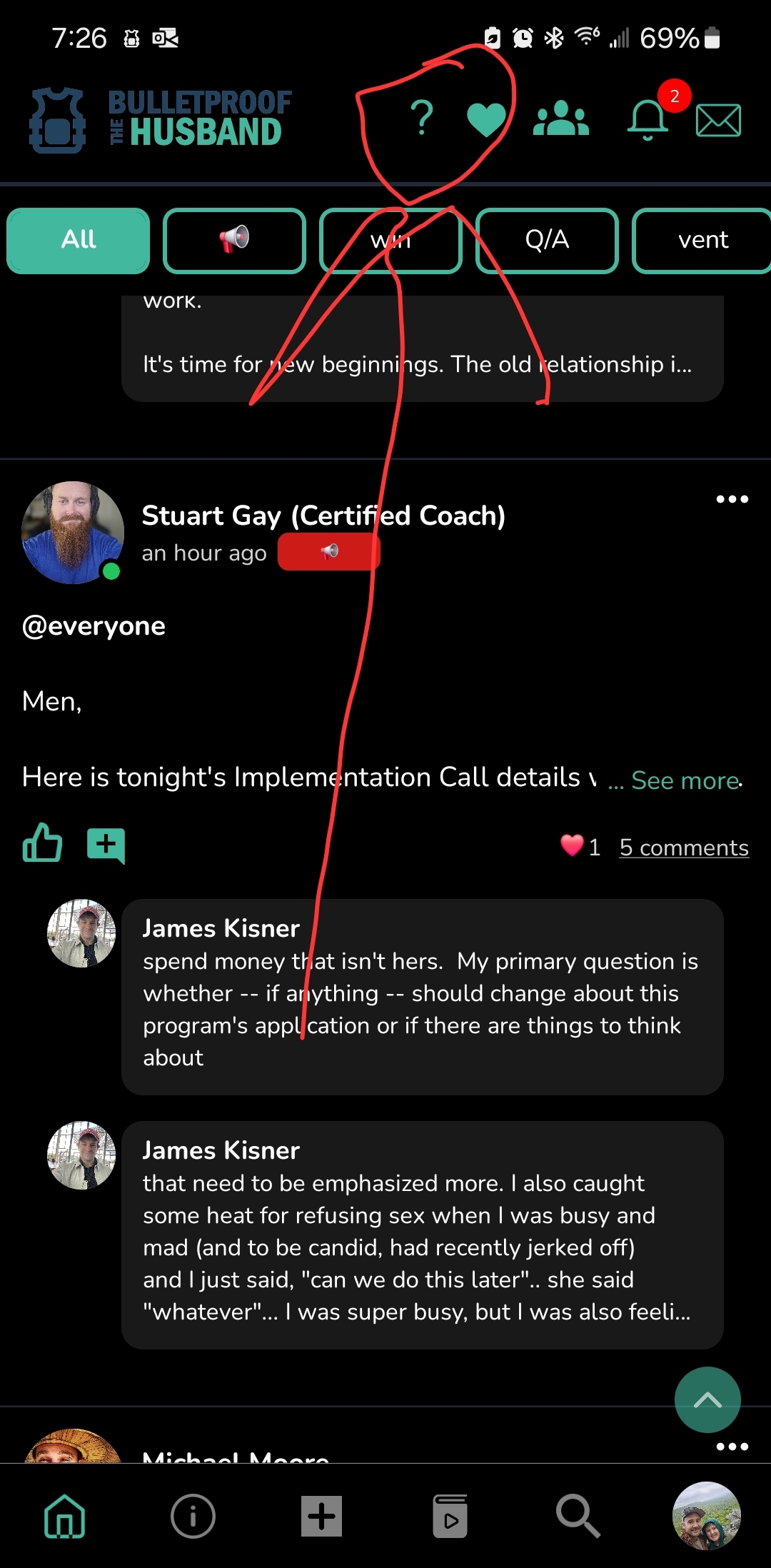Viewport: 771px width, 1568px height.
Task: Open the help question mark icon
Action: pos(423,119)
